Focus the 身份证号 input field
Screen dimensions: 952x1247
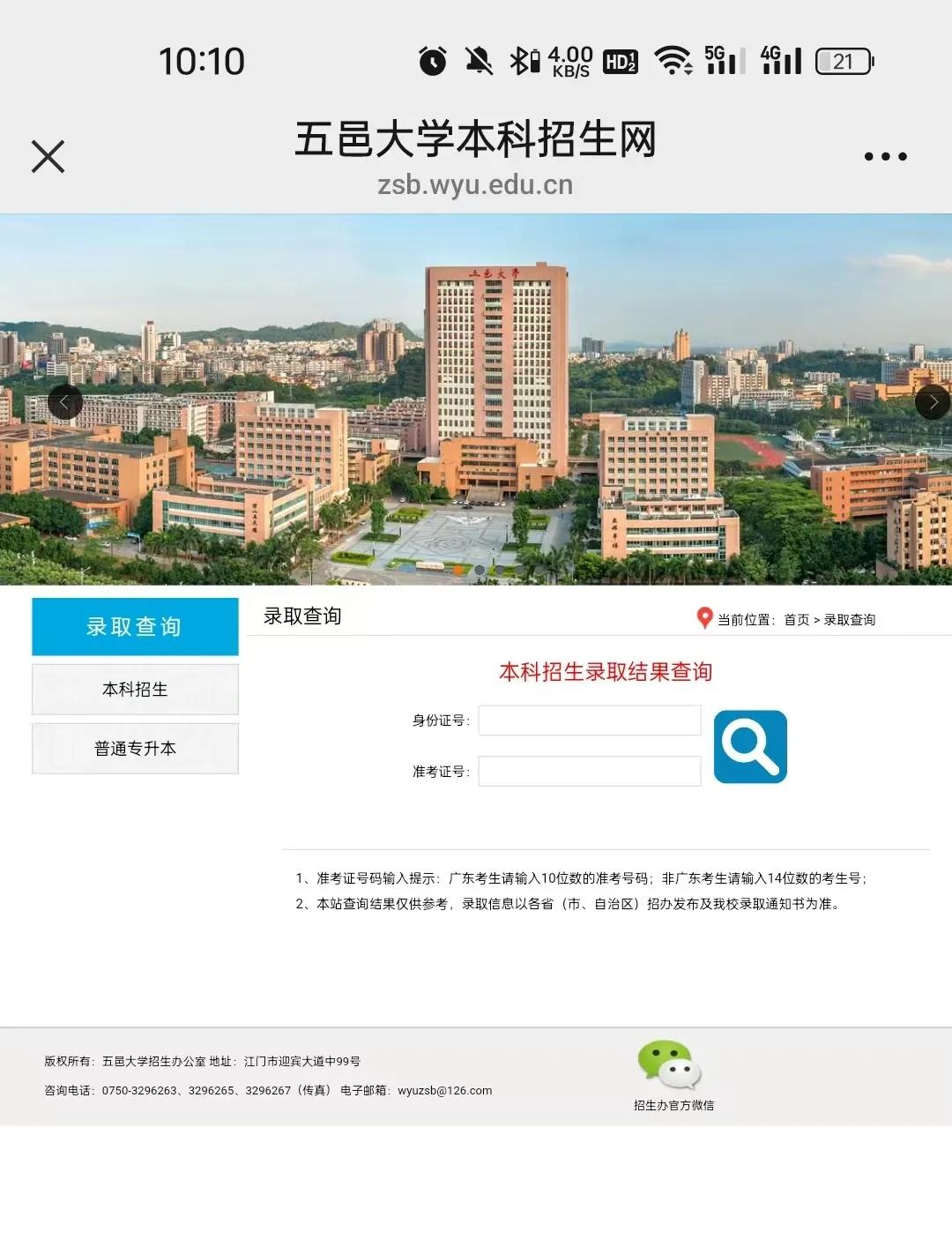(589, 721)
